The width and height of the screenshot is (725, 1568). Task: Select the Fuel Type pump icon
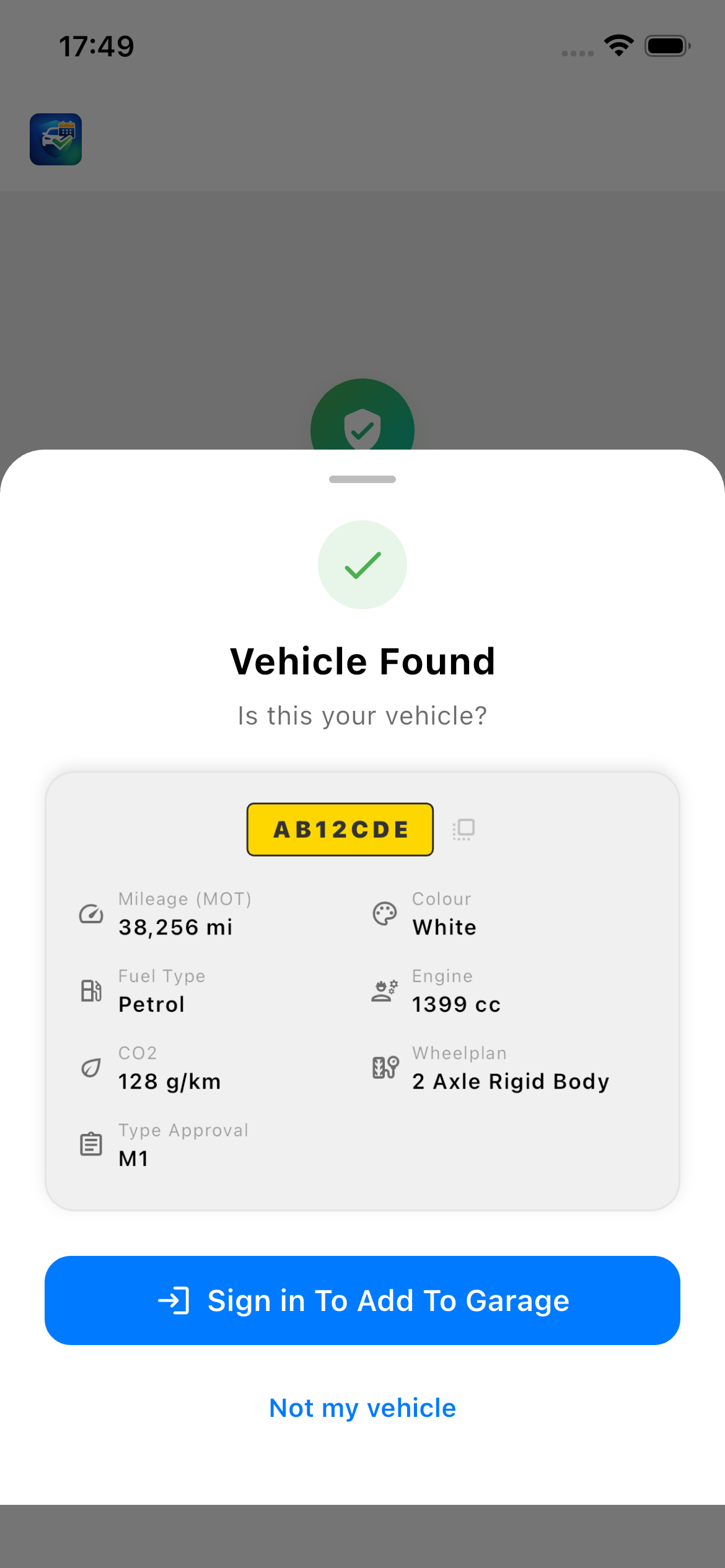point(90,990)
